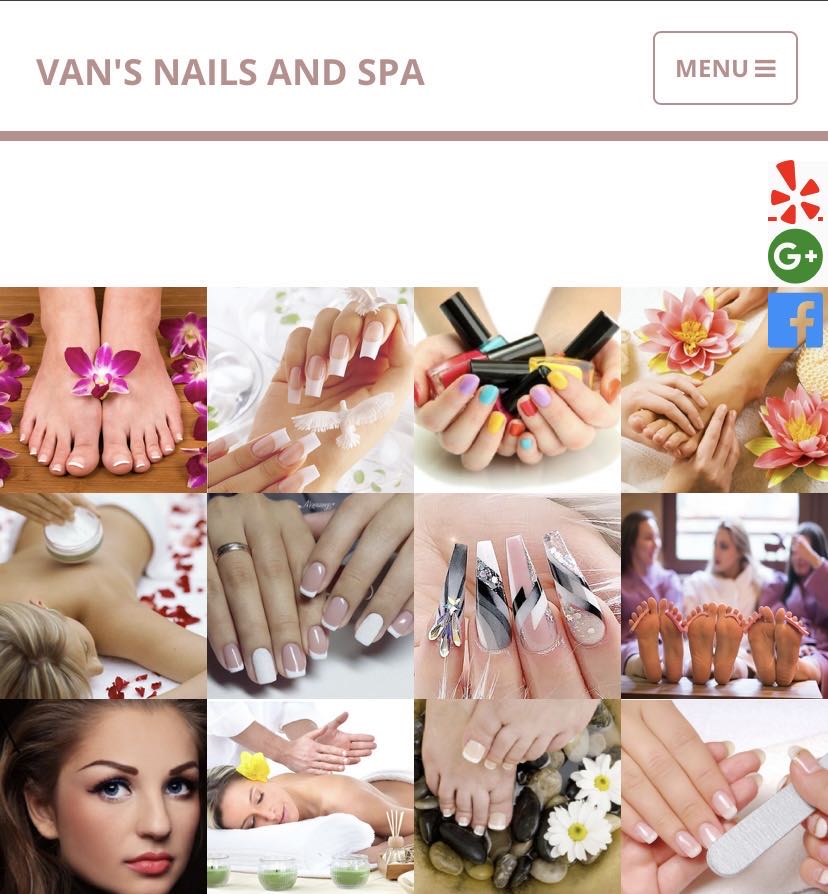View the women in robes pedicure photo

click(x=724, y=596)
